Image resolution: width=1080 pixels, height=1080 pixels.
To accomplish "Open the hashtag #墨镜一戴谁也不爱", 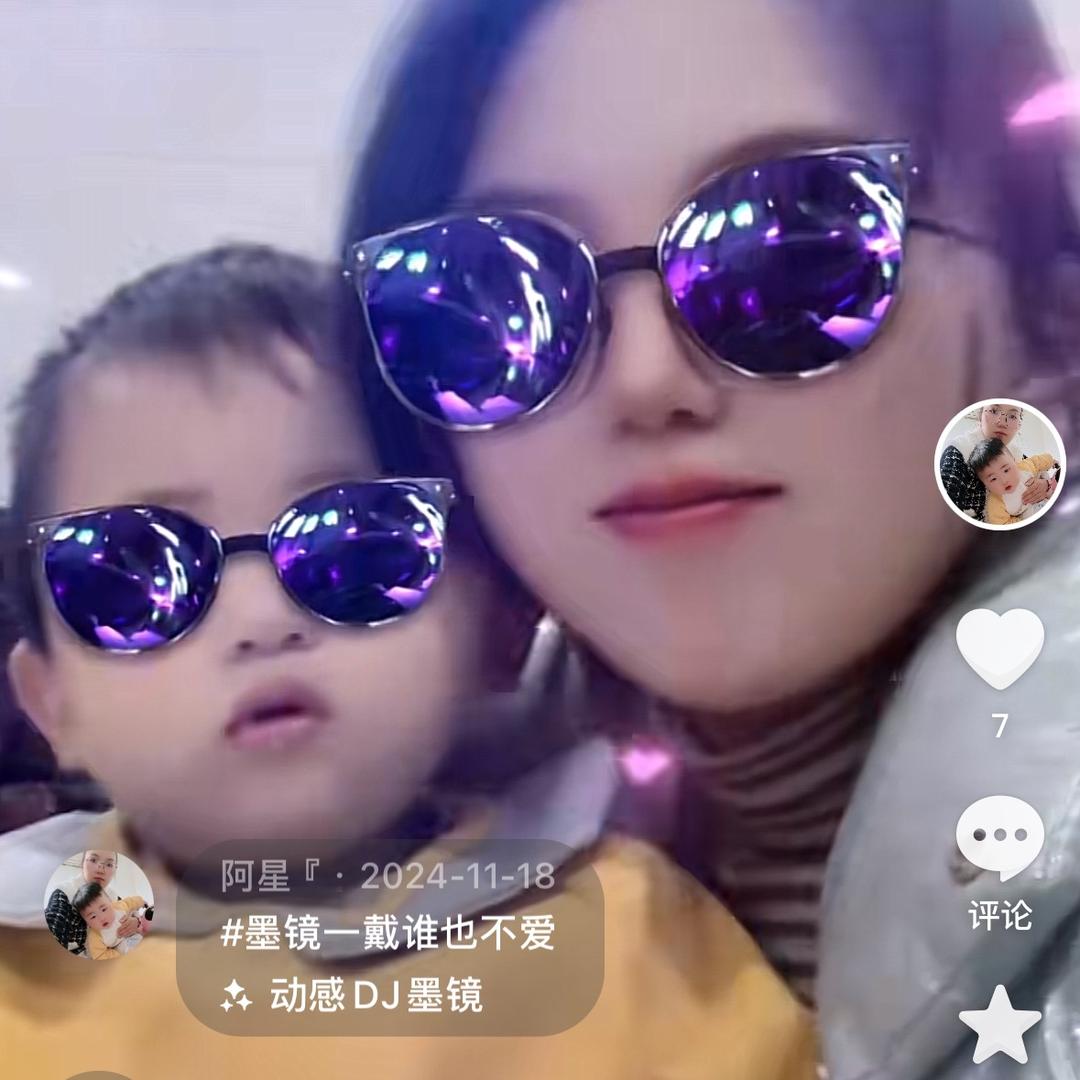I will [x=388, y=935].
